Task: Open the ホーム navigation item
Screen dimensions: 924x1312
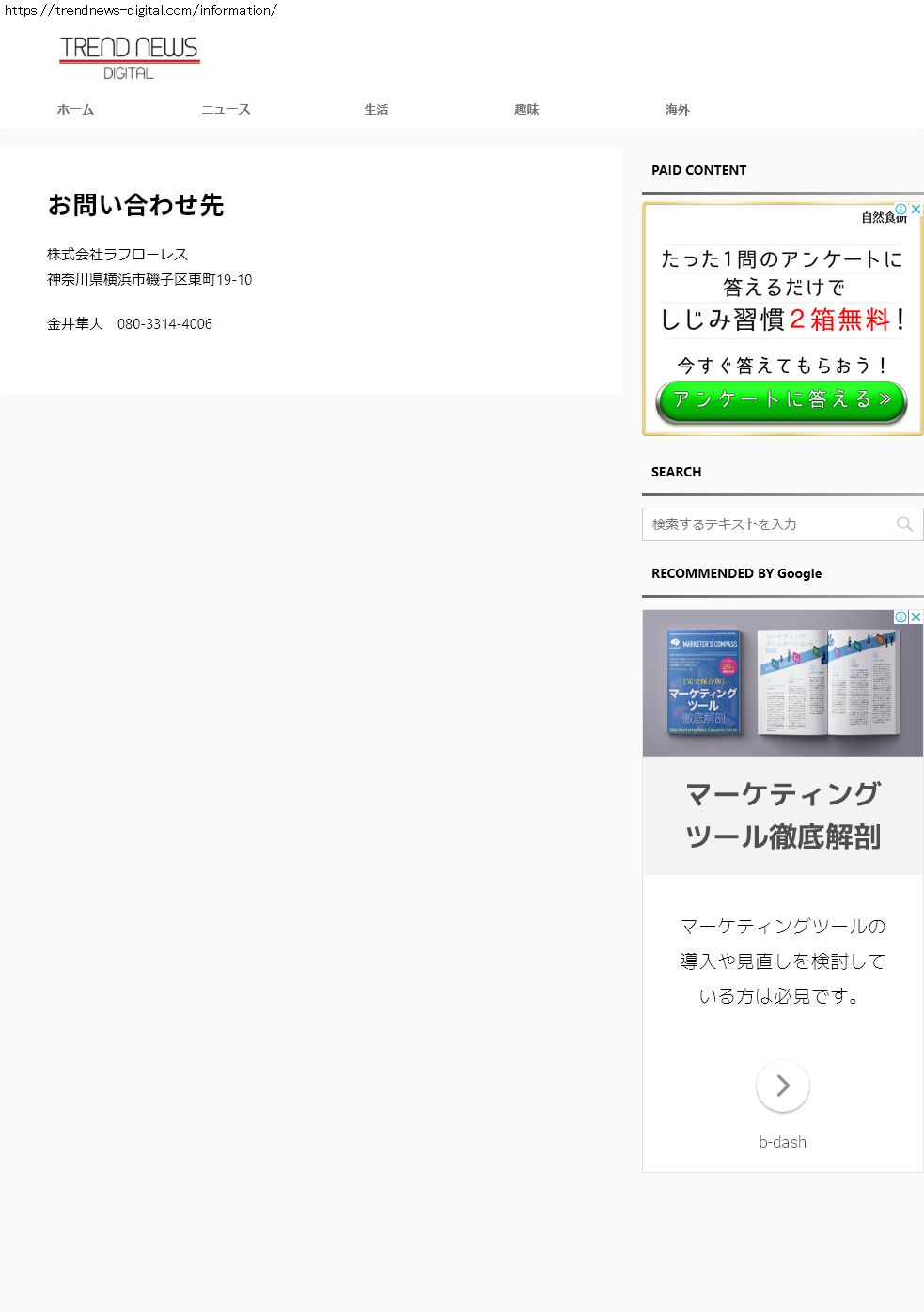Action: pyautogui.click(x=75, y=110)
